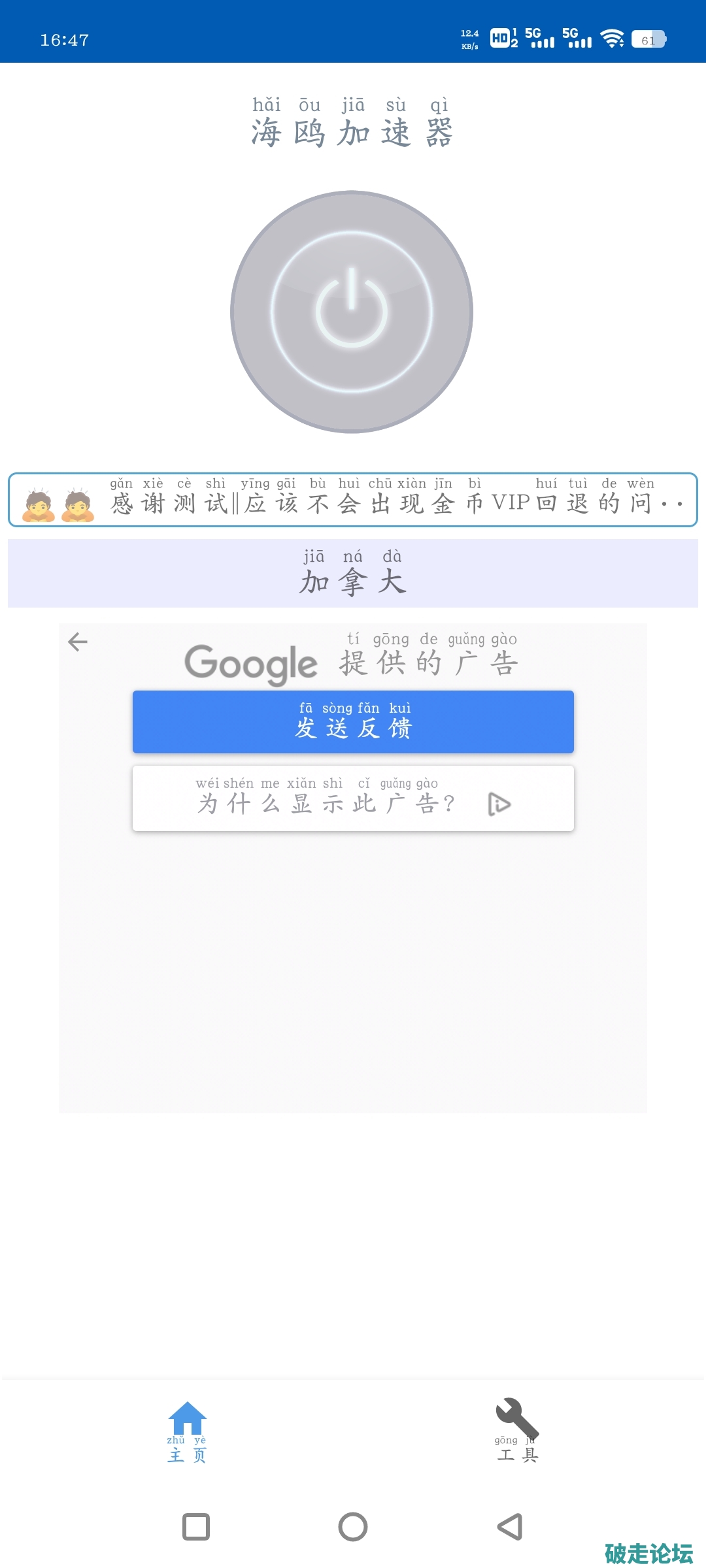Go back using the system back button
This screenshot has height=1568, width=706.
[510, 1527]
